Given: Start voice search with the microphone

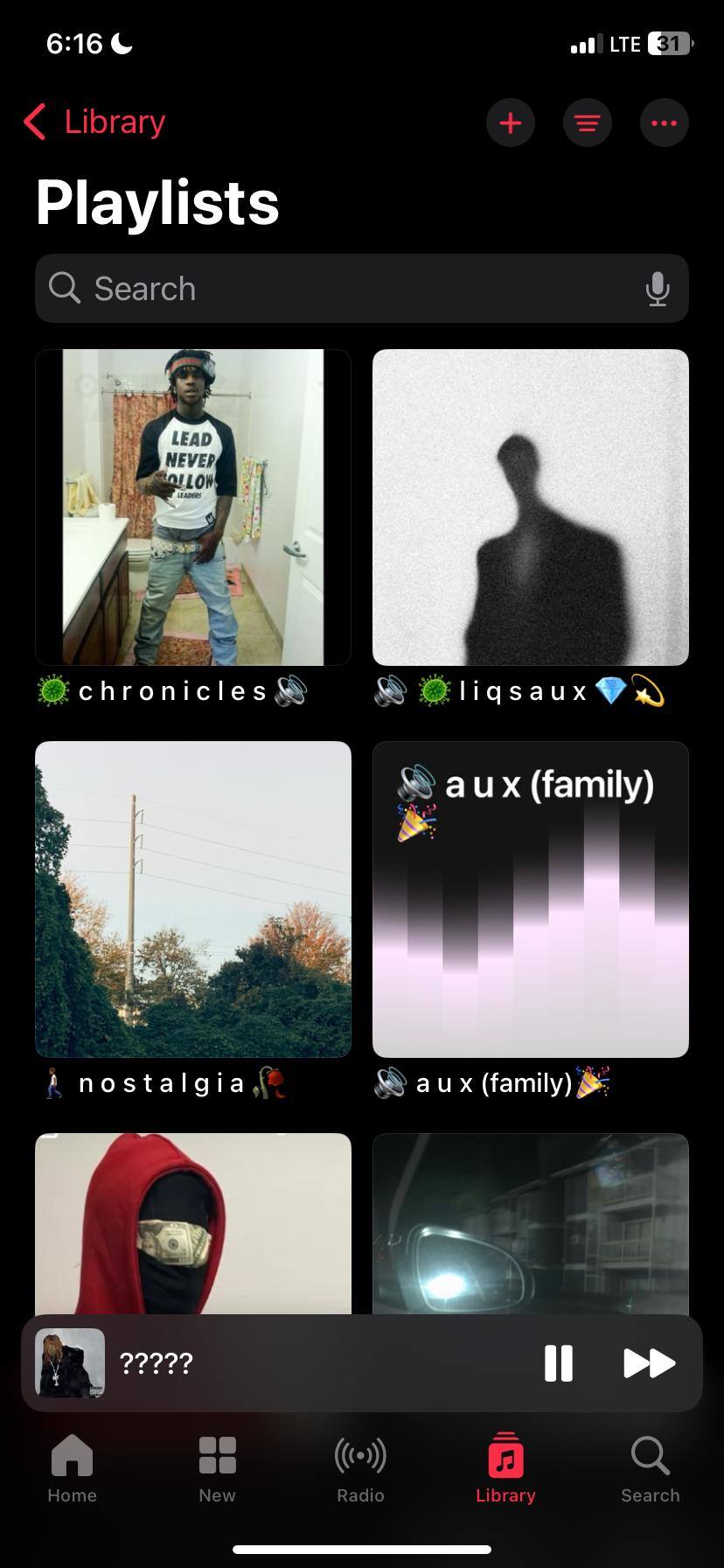Looking at the screenshot, I should tap(657, 289).
